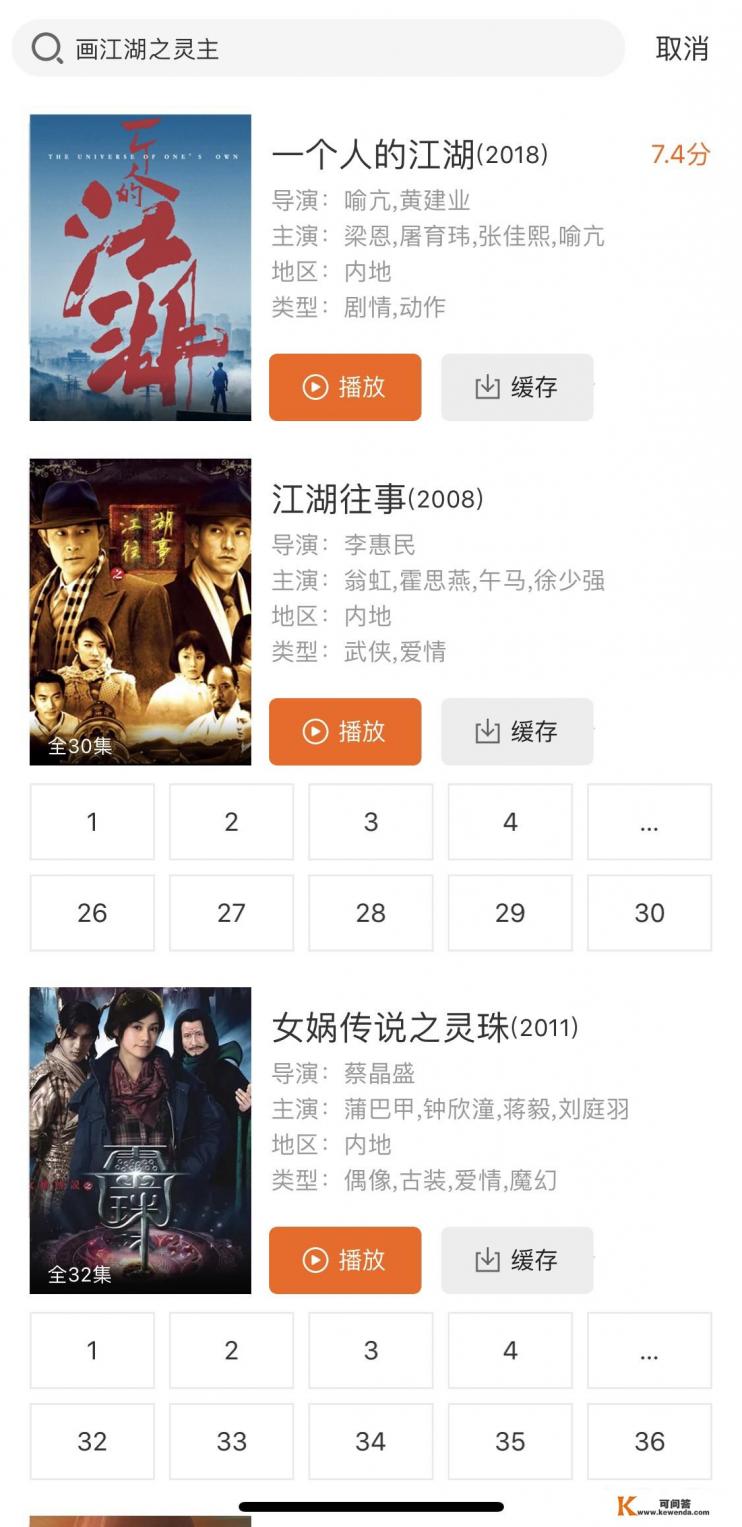Viewport: 742px width, 1527px height.
Task: Open episode 4 of 江湖往事
Action: pyautogui.click(x=510, y=822)
